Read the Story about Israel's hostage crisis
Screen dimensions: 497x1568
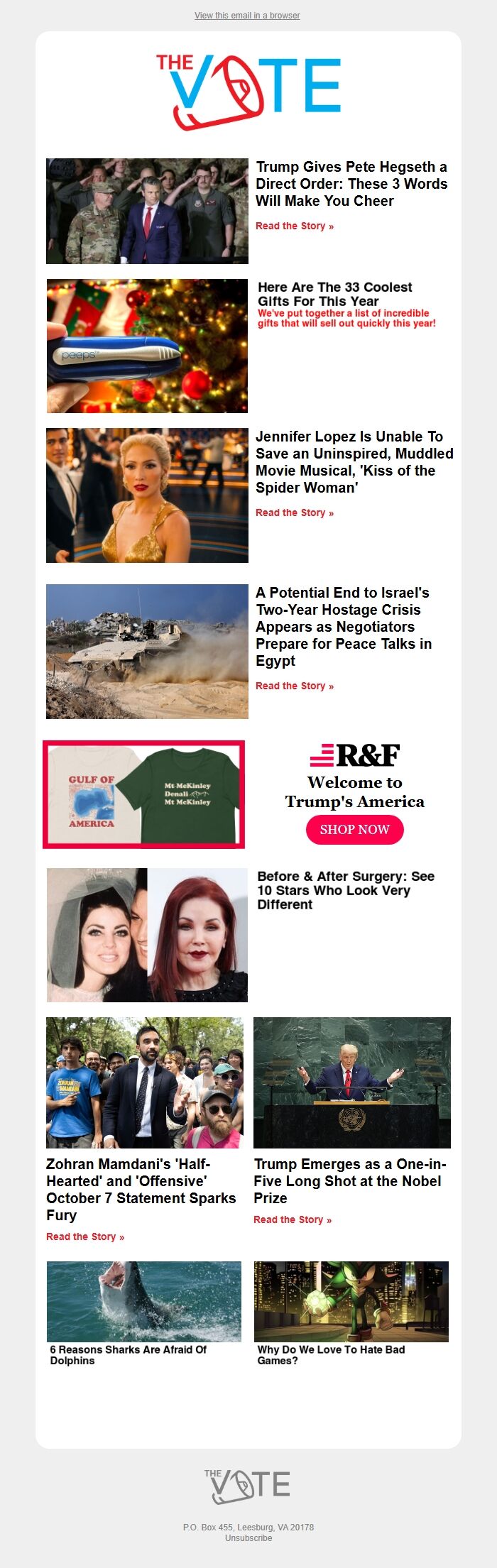[x=294, y=686]
